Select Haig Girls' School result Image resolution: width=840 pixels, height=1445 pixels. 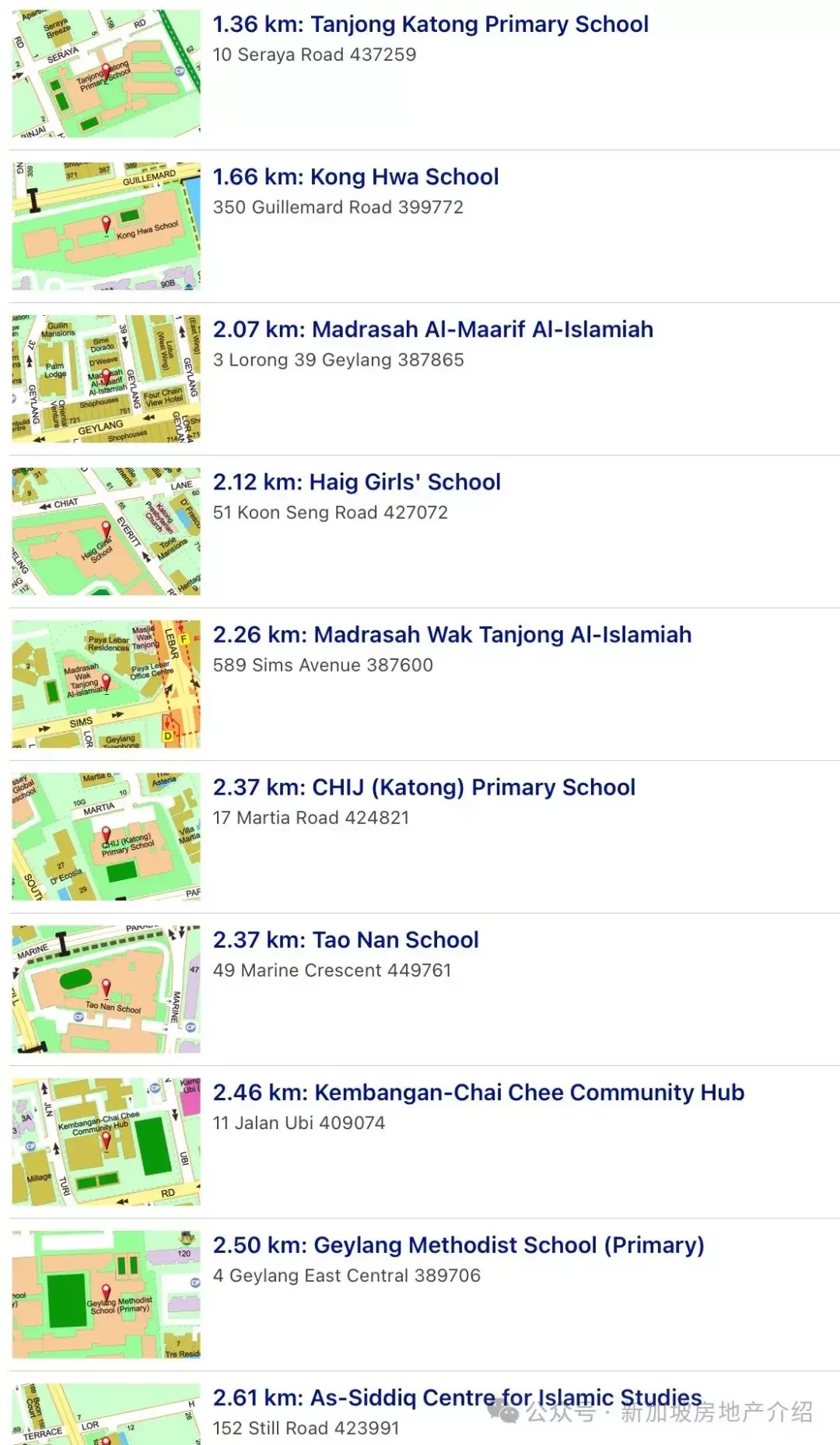[356, 482]
